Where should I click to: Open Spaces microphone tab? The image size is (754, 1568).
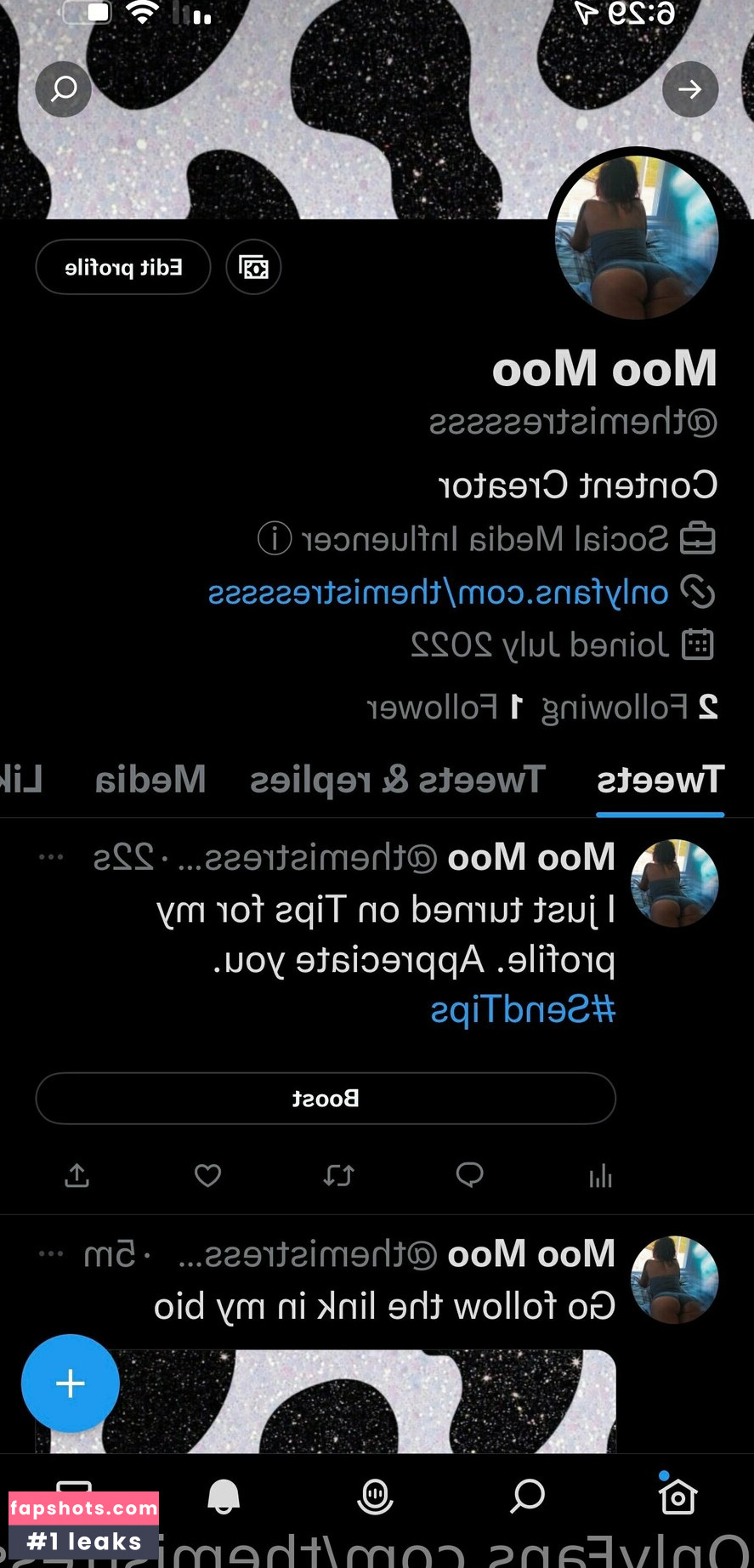click(375, 1497)
